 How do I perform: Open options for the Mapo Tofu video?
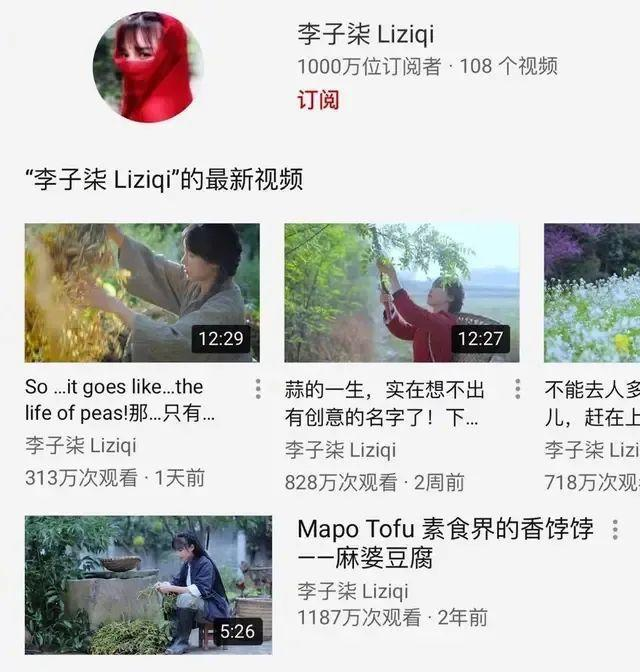pyautogui.click(x=616, y=530)
